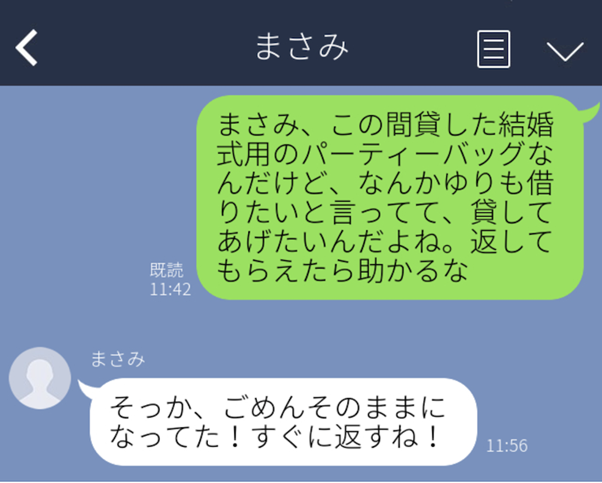Go back from まさみ chat

tap(27, 47)
